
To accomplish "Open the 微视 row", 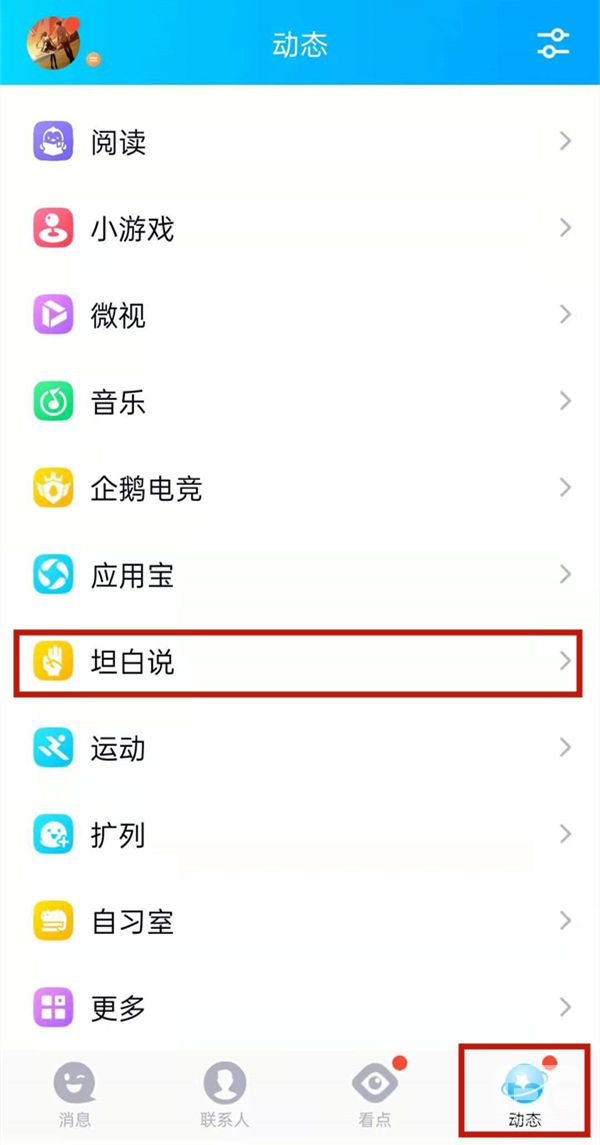I will click(300, 315).
